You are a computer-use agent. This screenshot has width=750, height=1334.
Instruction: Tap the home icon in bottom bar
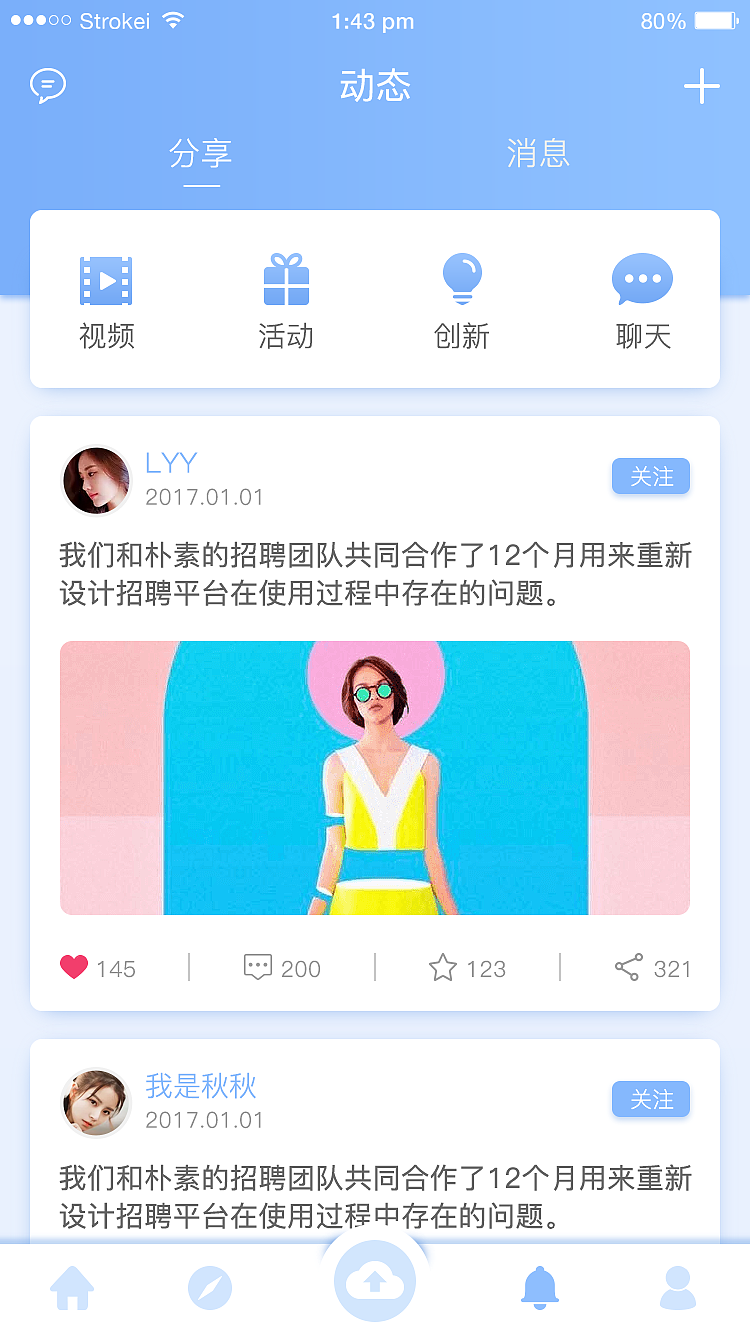tap(72, 1290)
